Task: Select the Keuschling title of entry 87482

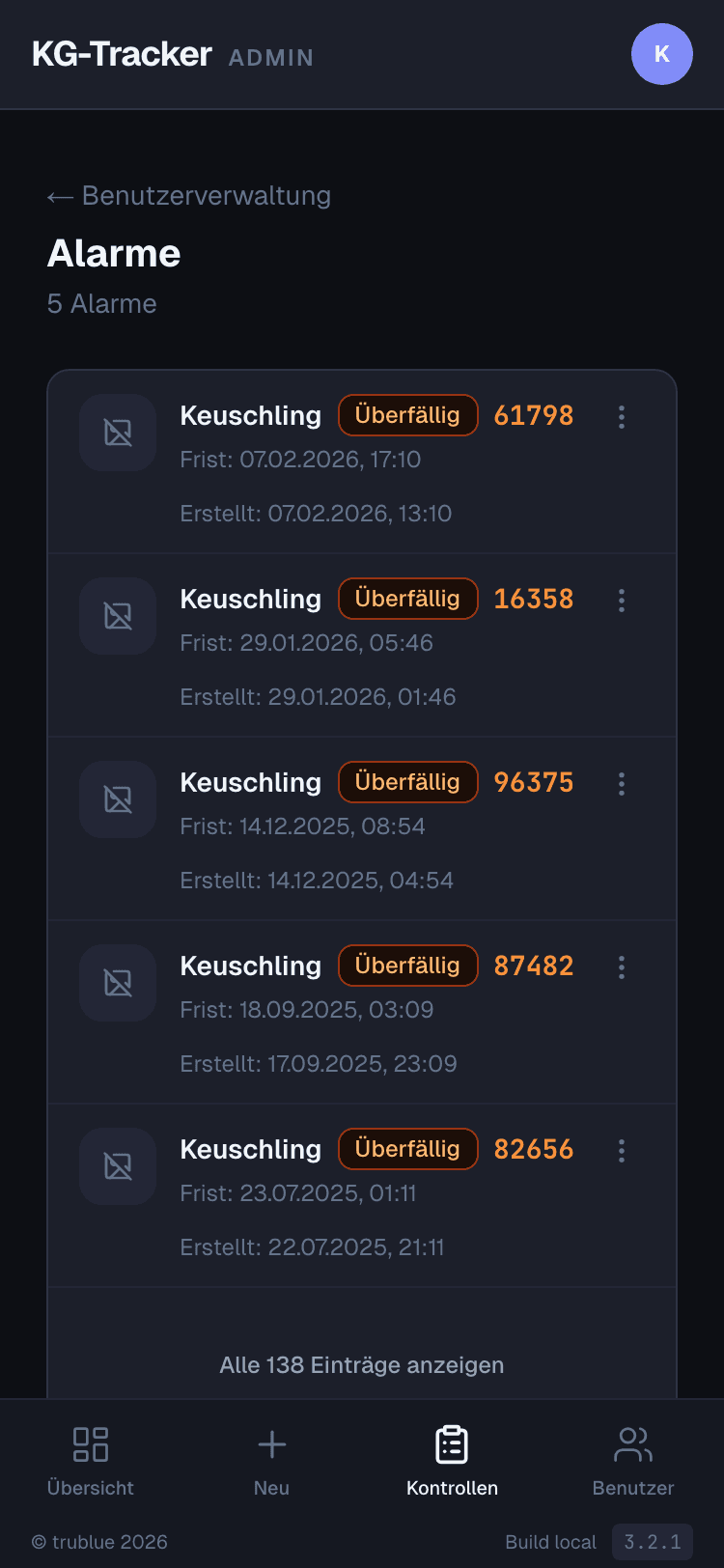Action: (250, 966)
